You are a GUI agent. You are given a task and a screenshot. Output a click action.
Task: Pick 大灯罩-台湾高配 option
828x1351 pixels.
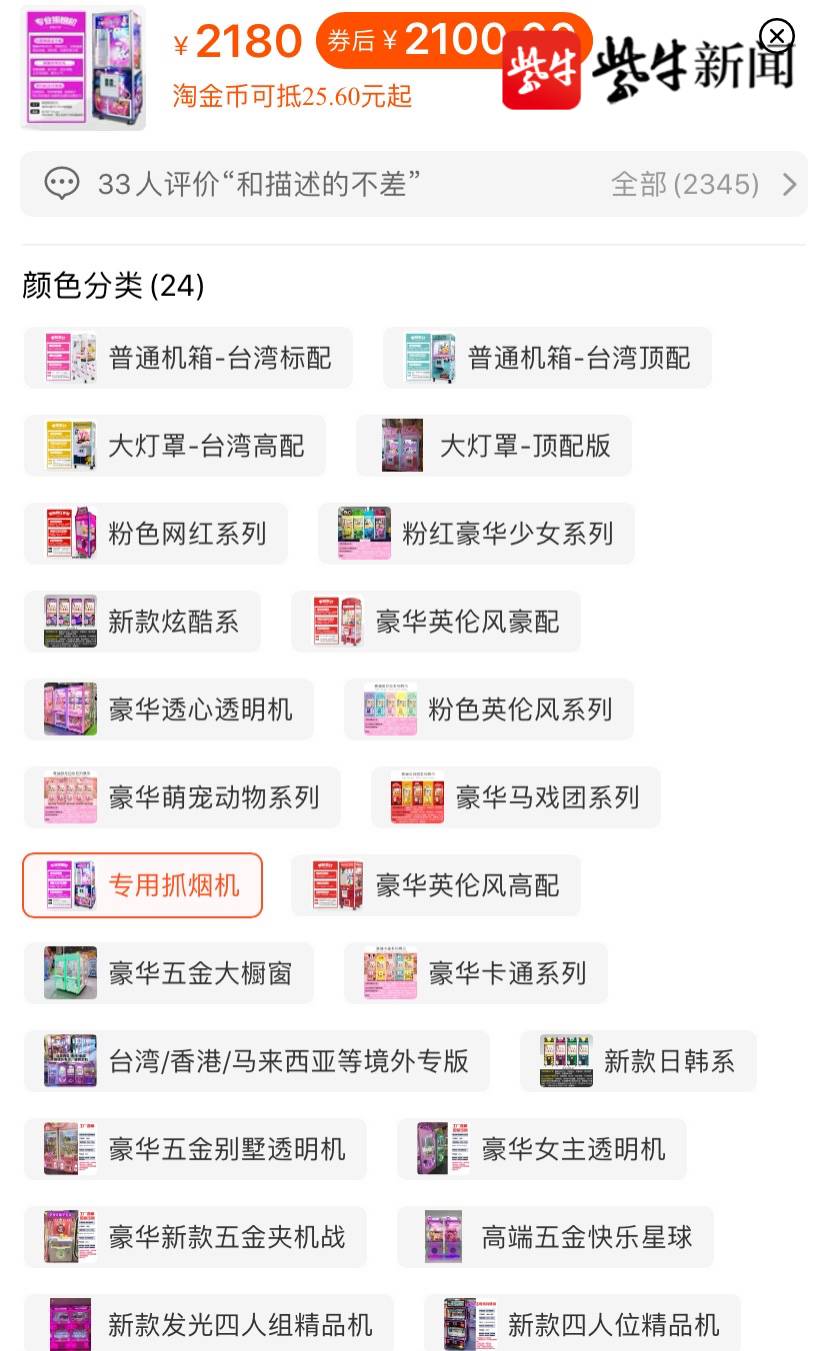pos(175,446)
